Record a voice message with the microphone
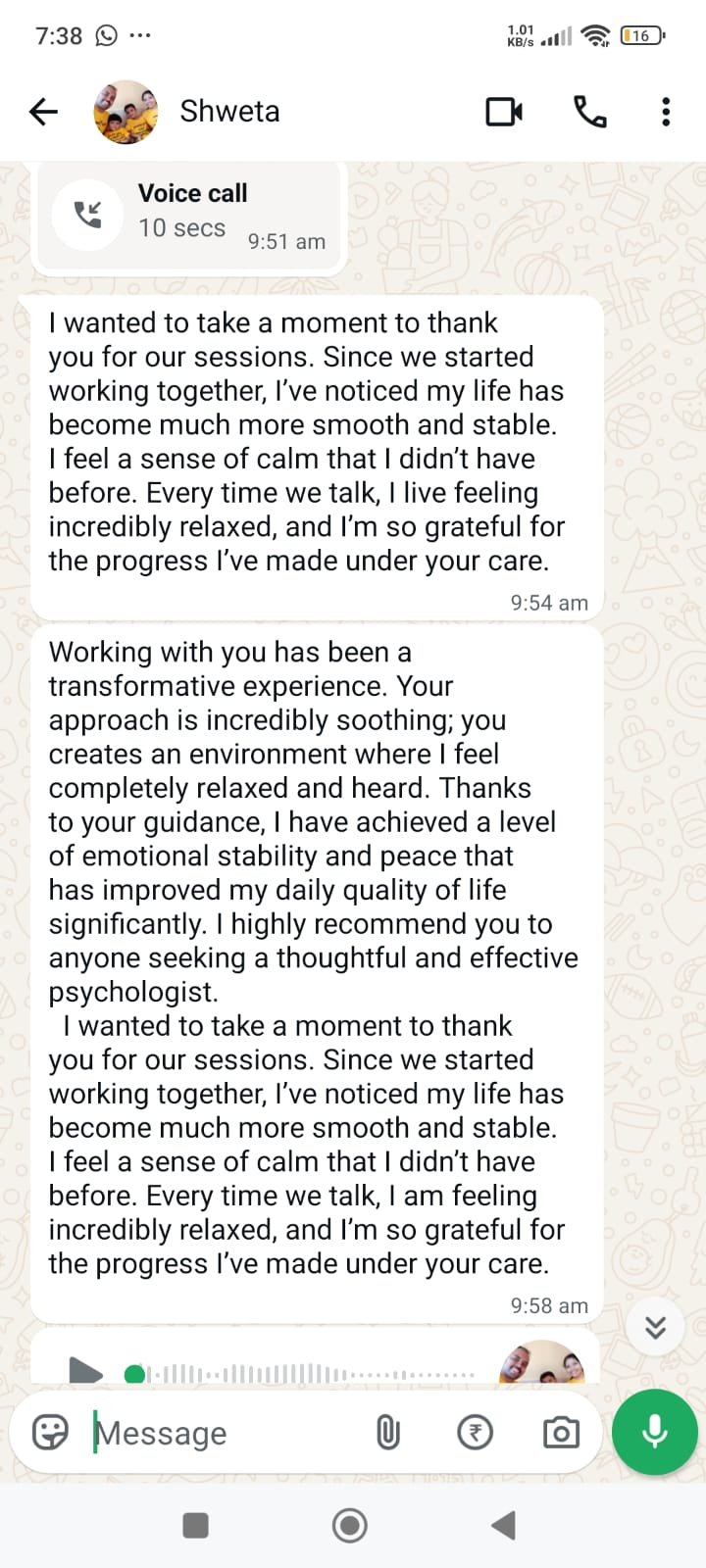The height and width of the screenshot is (1568, 706). (x=654, y=1432)
